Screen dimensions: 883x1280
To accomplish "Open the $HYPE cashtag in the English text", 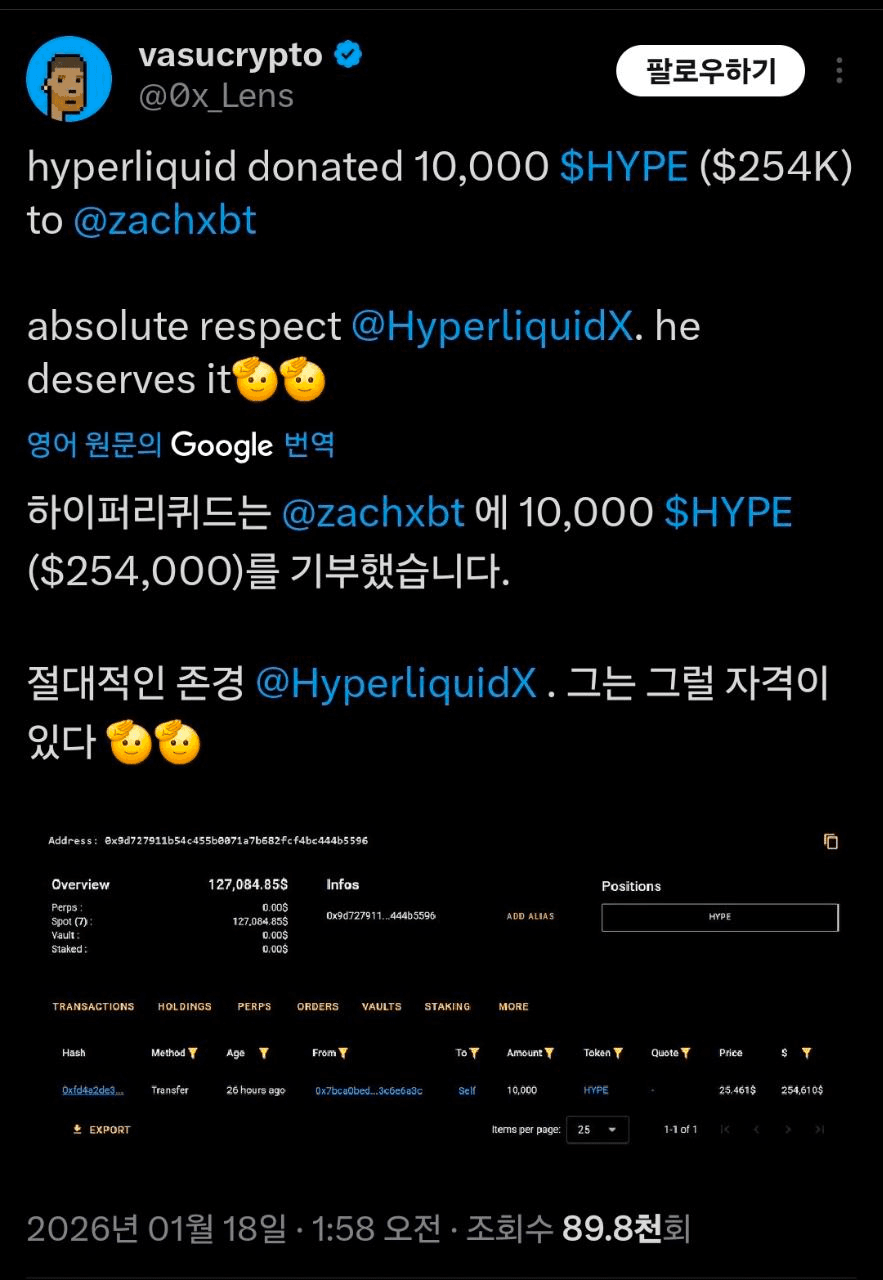I will point(623,167).
